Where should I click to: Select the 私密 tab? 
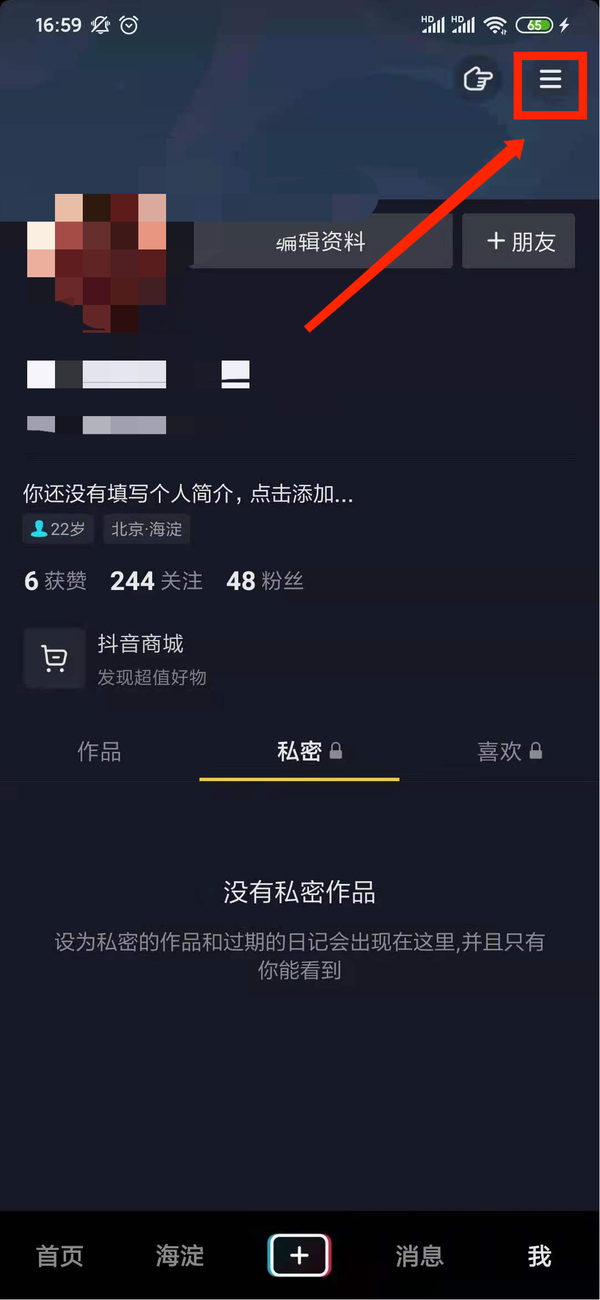(x=299, y=751)
